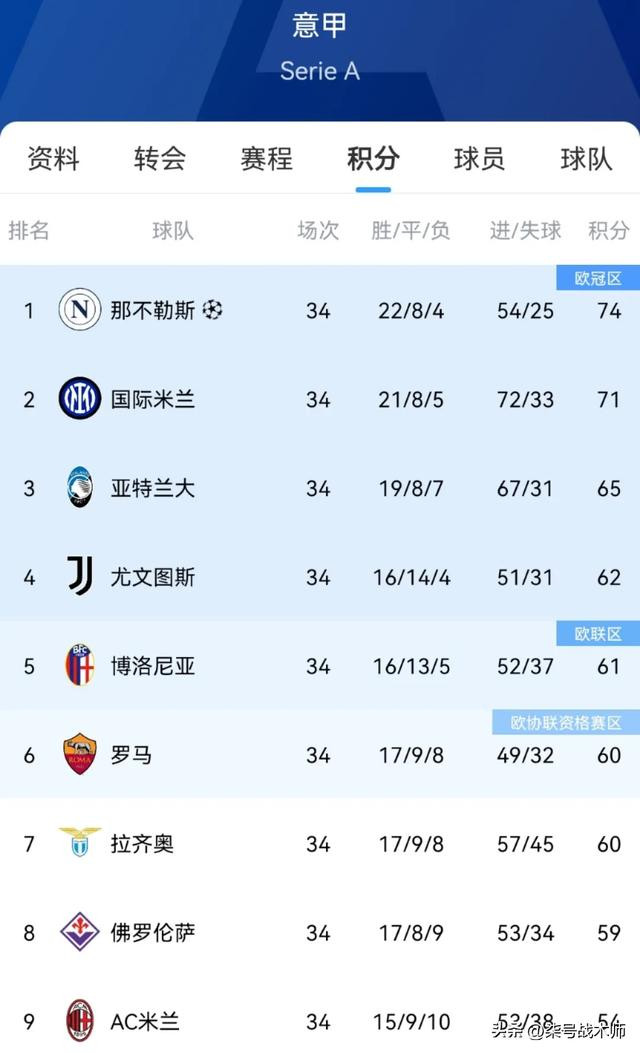Select the 赛程 tab

tap(267, 159)
